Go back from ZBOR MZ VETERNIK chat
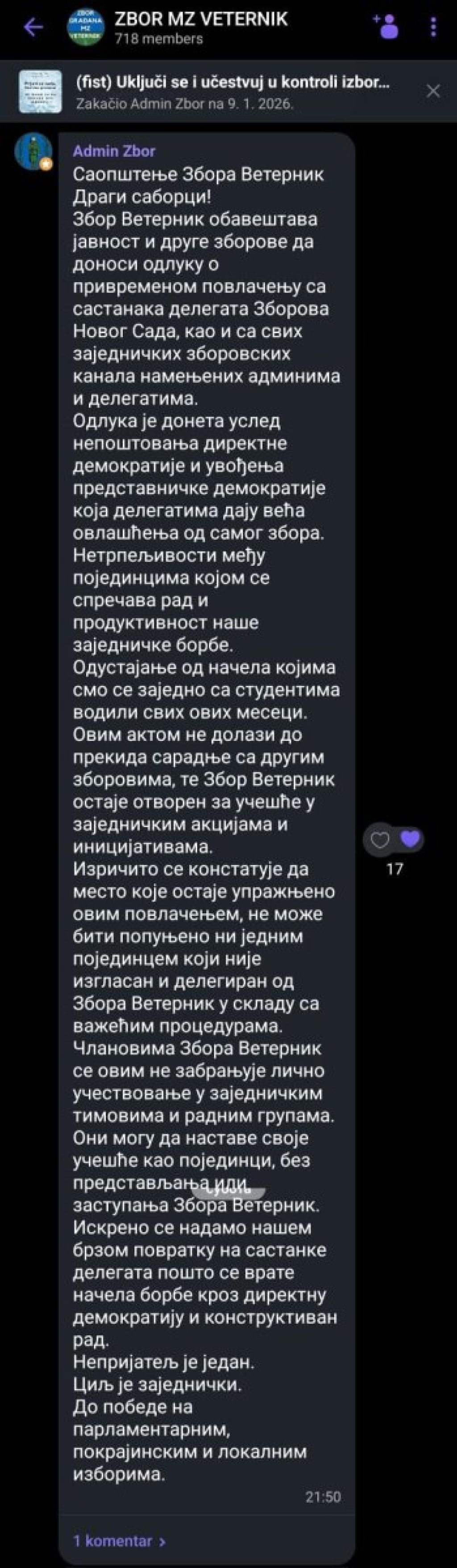The width and height of the screenshot is (457, 1568). tap(33, 27)
